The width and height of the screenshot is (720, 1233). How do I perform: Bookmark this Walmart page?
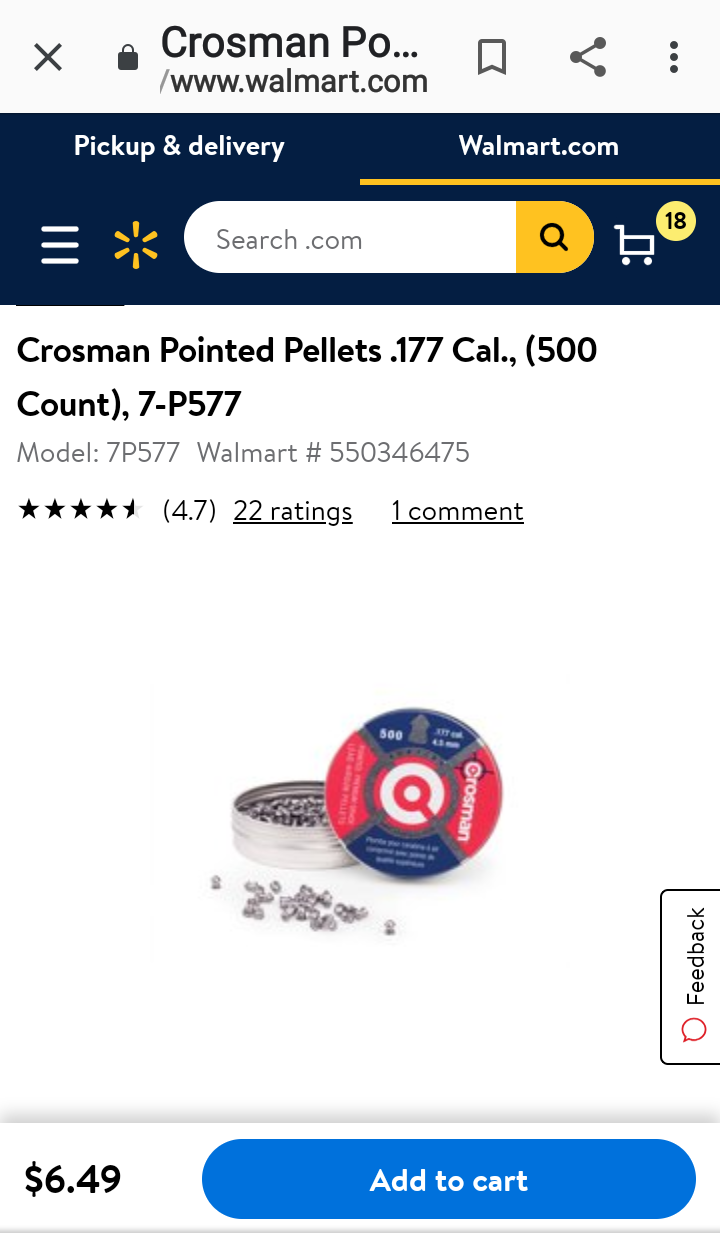(x=491, y=58)
